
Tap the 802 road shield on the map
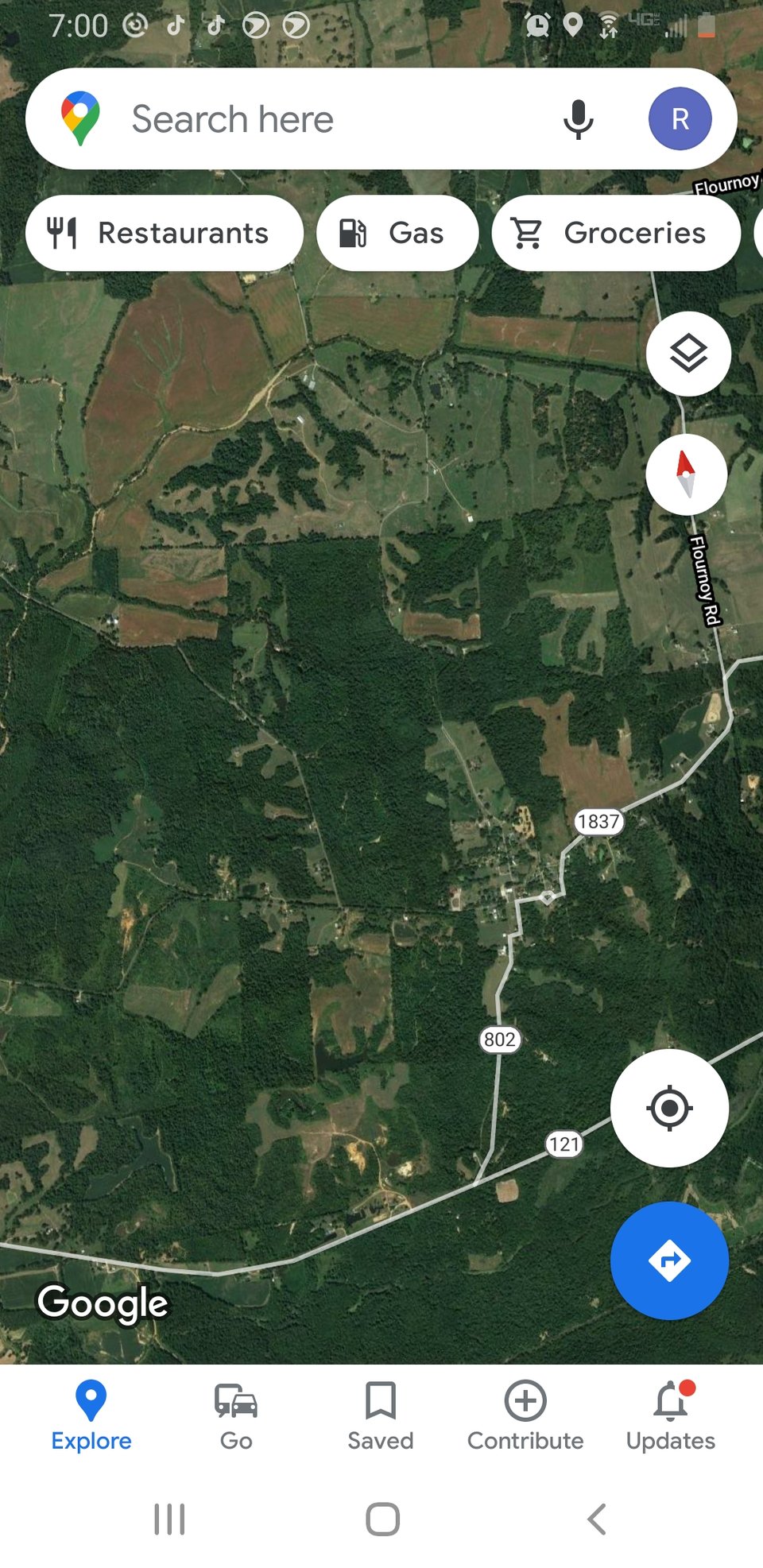pyautogui.click(x=499, y=1039)
